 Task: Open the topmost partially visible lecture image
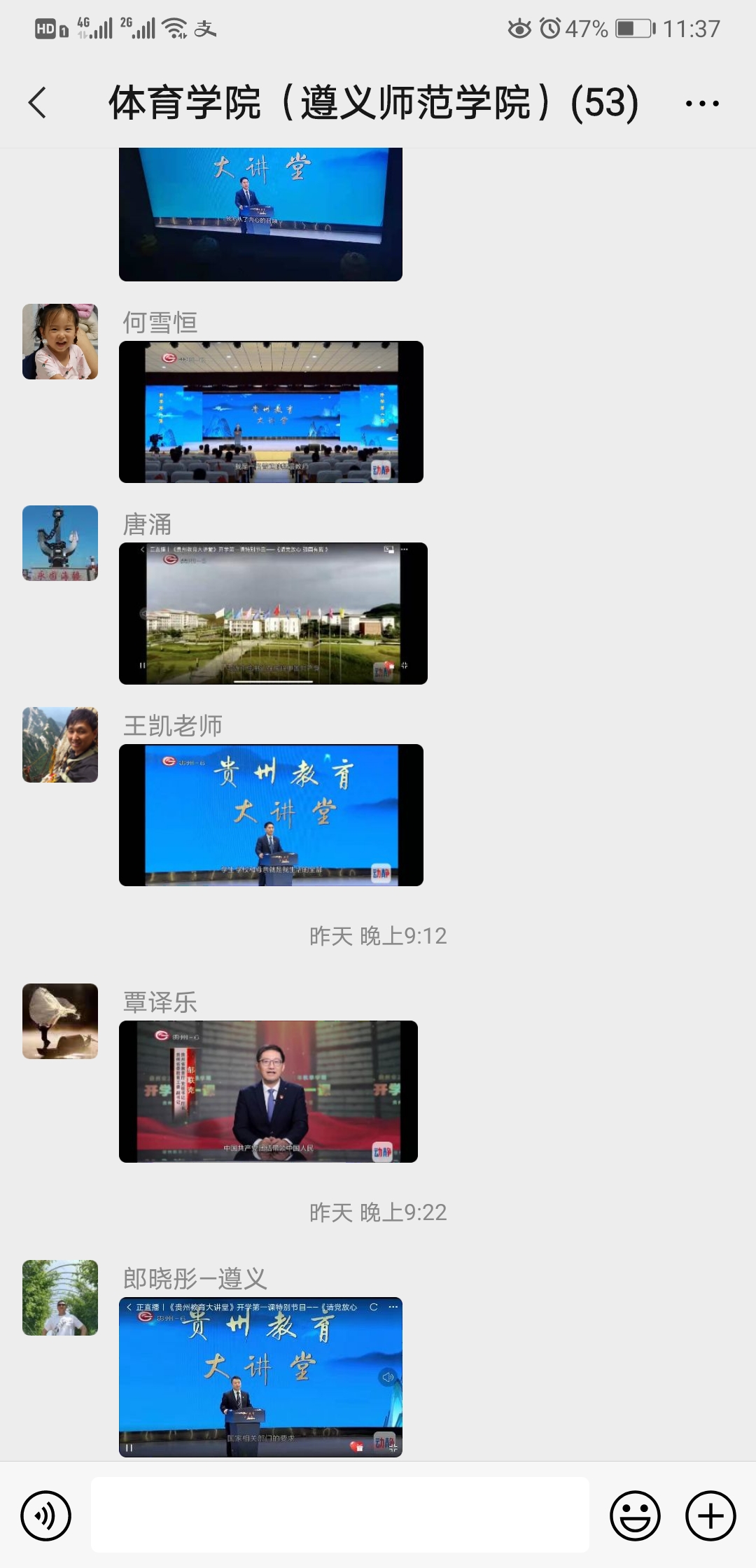[x=260, y=214]
